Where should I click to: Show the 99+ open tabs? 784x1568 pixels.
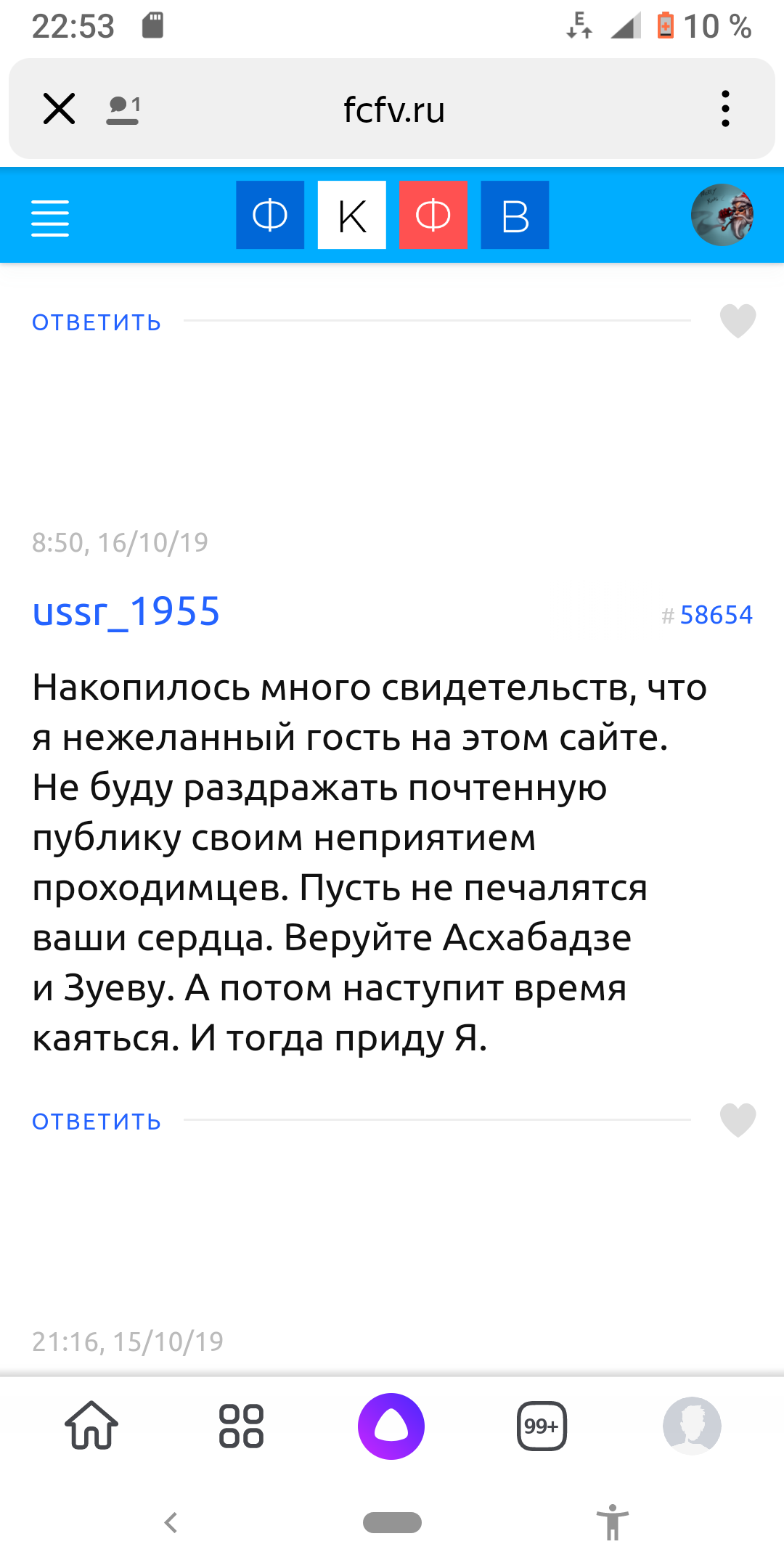coord(542,1426)
